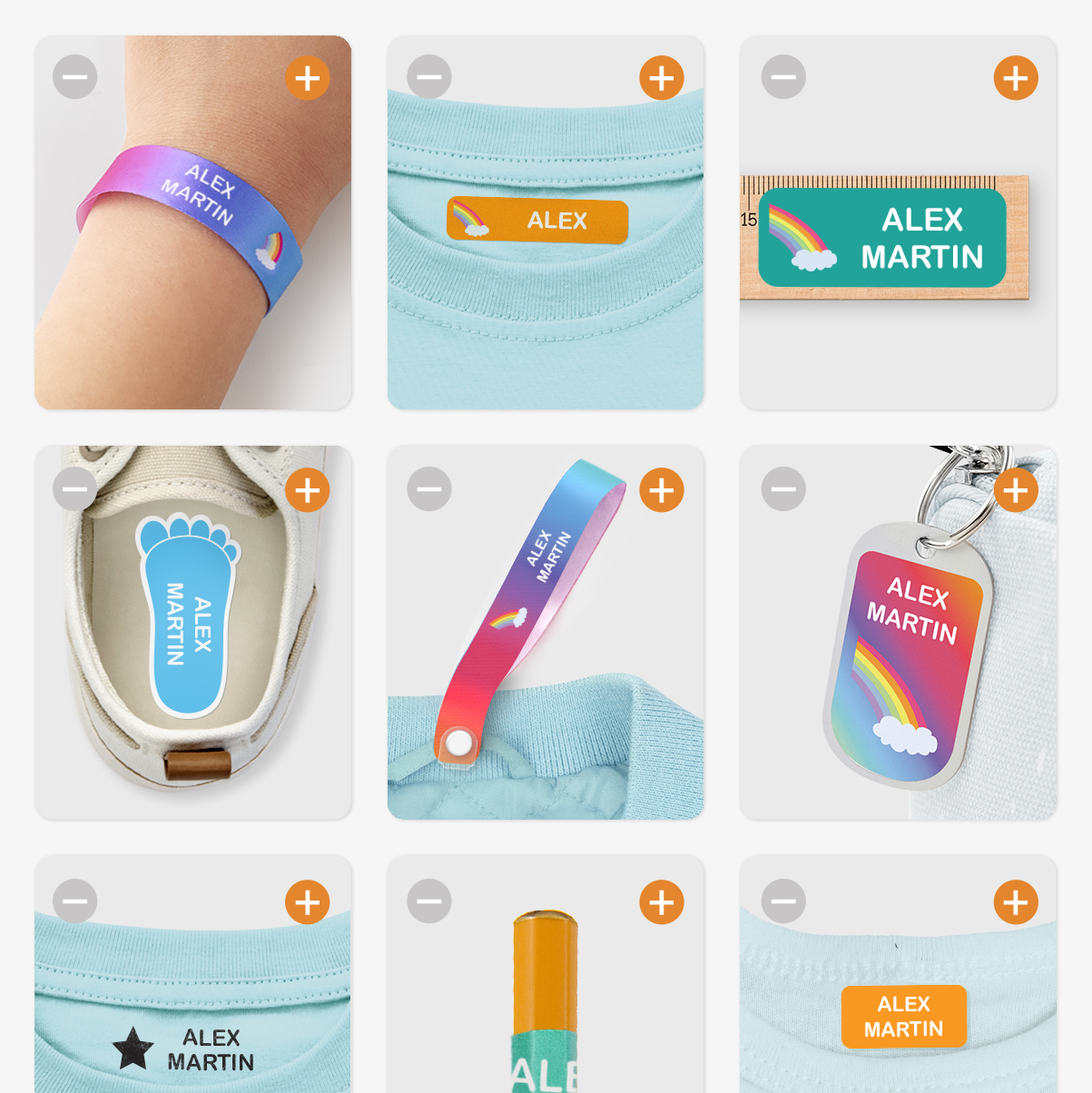Decrease the pencil label quantity
The height and width of the screenshot is (1093, 1092).
(429, 901)
